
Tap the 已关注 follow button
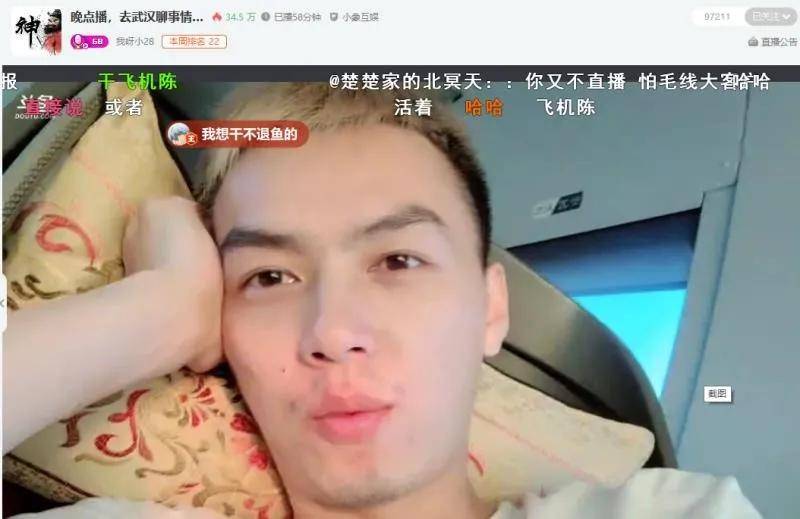[770, 16]
